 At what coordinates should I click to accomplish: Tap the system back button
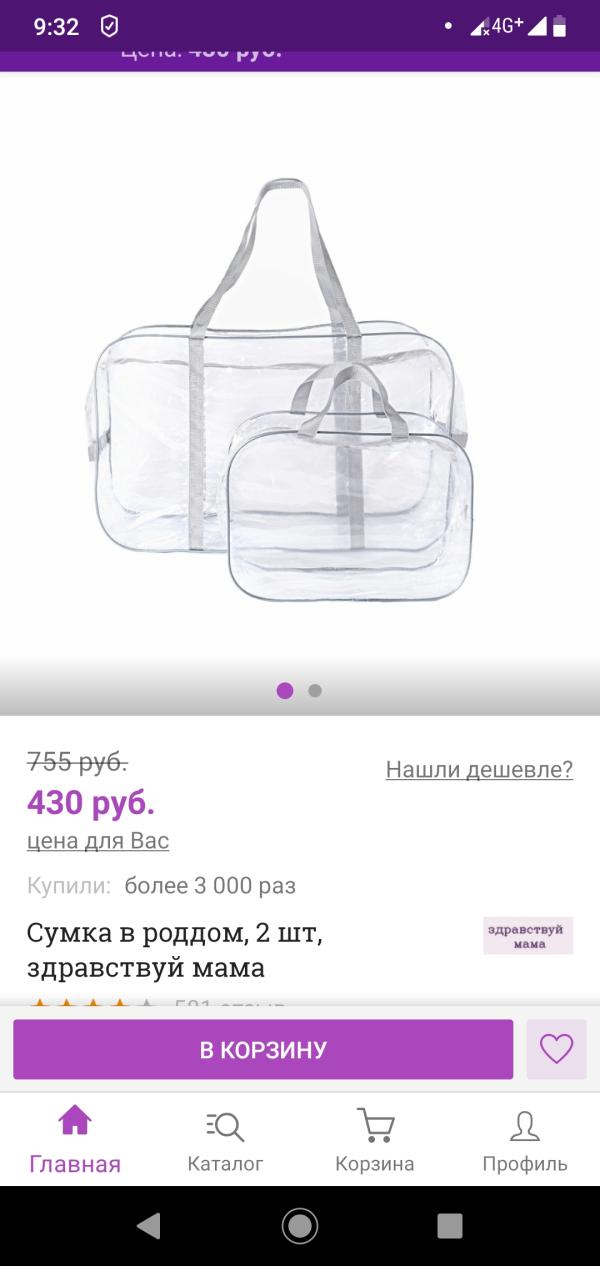point(149,1226)
